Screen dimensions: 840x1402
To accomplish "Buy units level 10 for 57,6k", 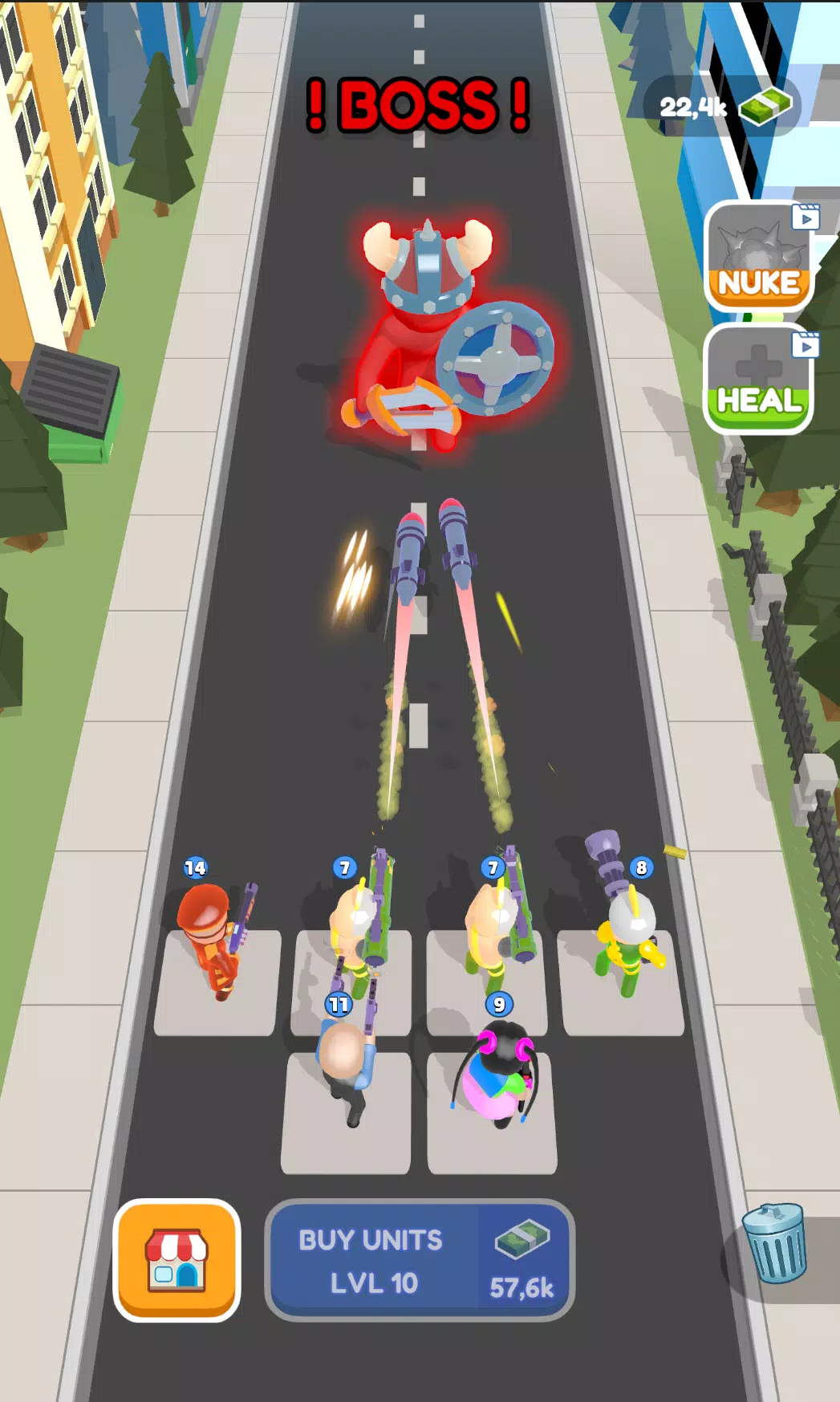I will point(420,1260).
